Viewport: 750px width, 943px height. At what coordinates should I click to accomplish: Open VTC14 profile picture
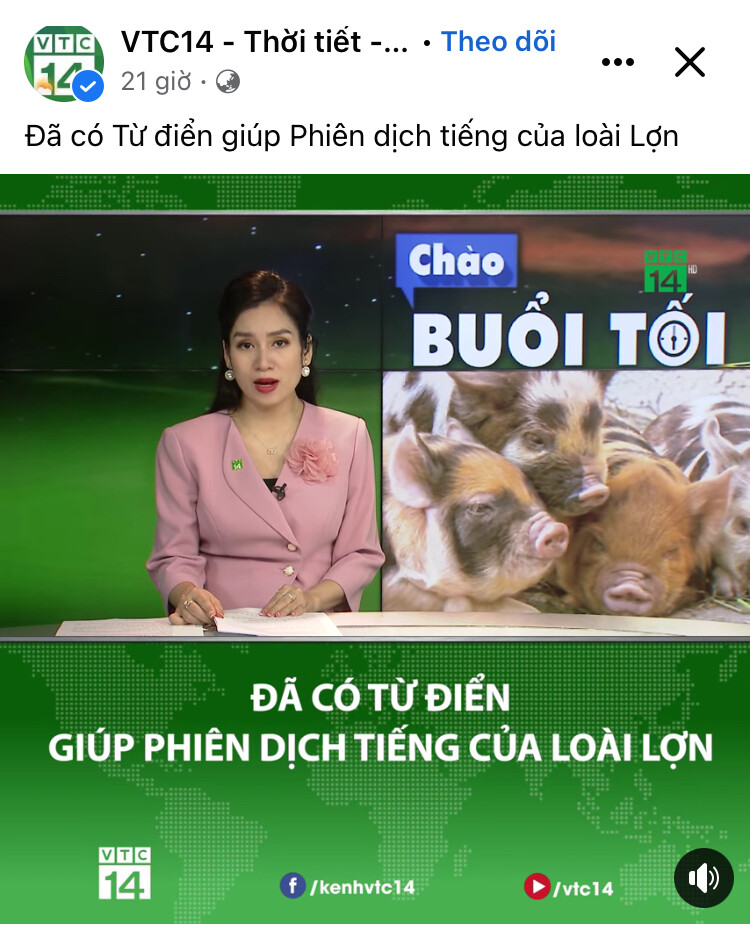tap(63, 63)
